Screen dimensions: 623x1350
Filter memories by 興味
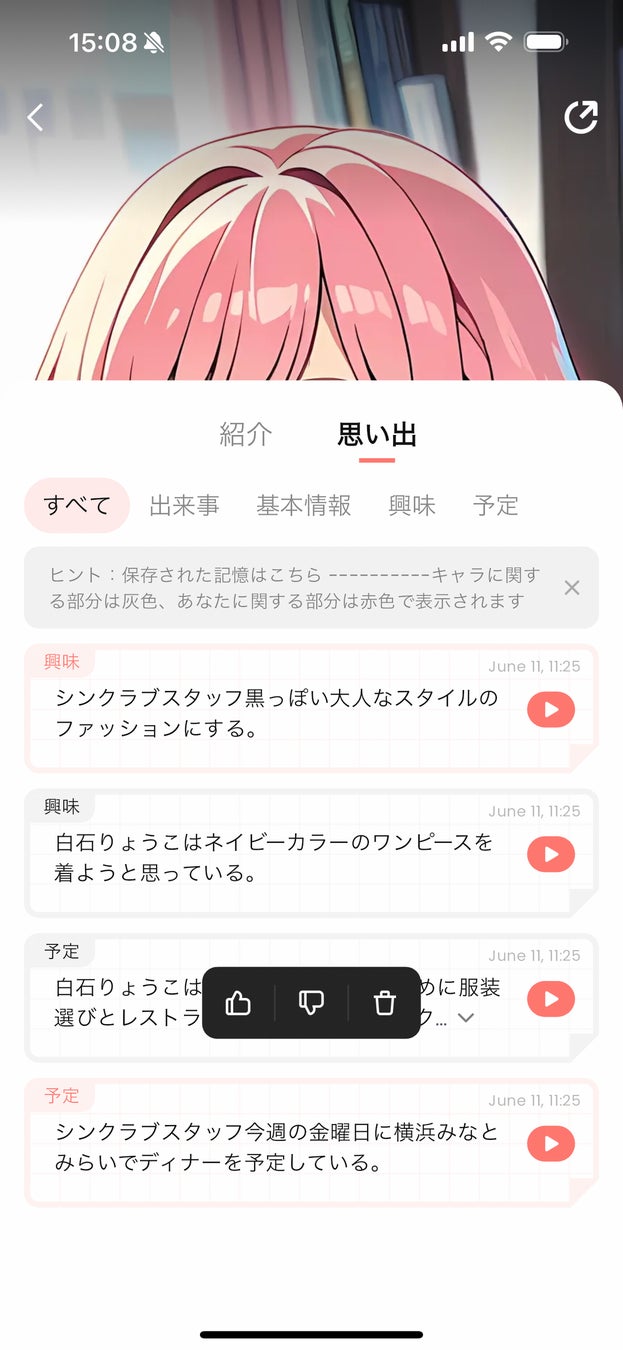pyautogui.click(x=412, y=506)
